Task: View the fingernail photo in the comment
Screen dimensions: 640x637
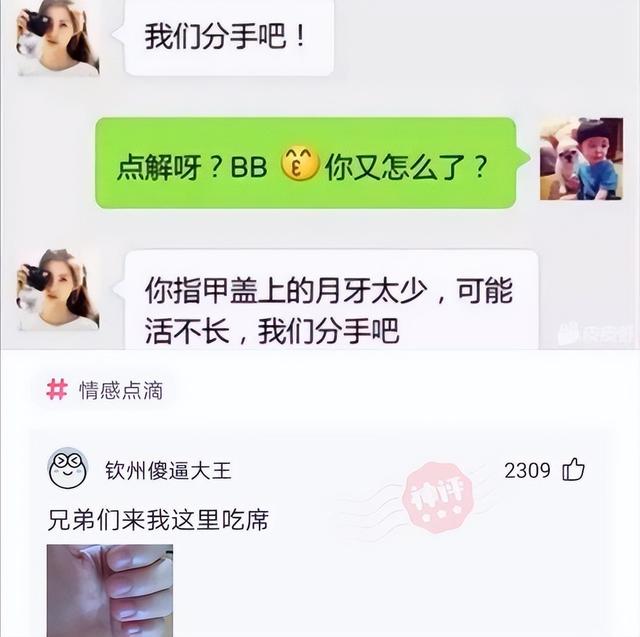Action: [x=110, y=590]
